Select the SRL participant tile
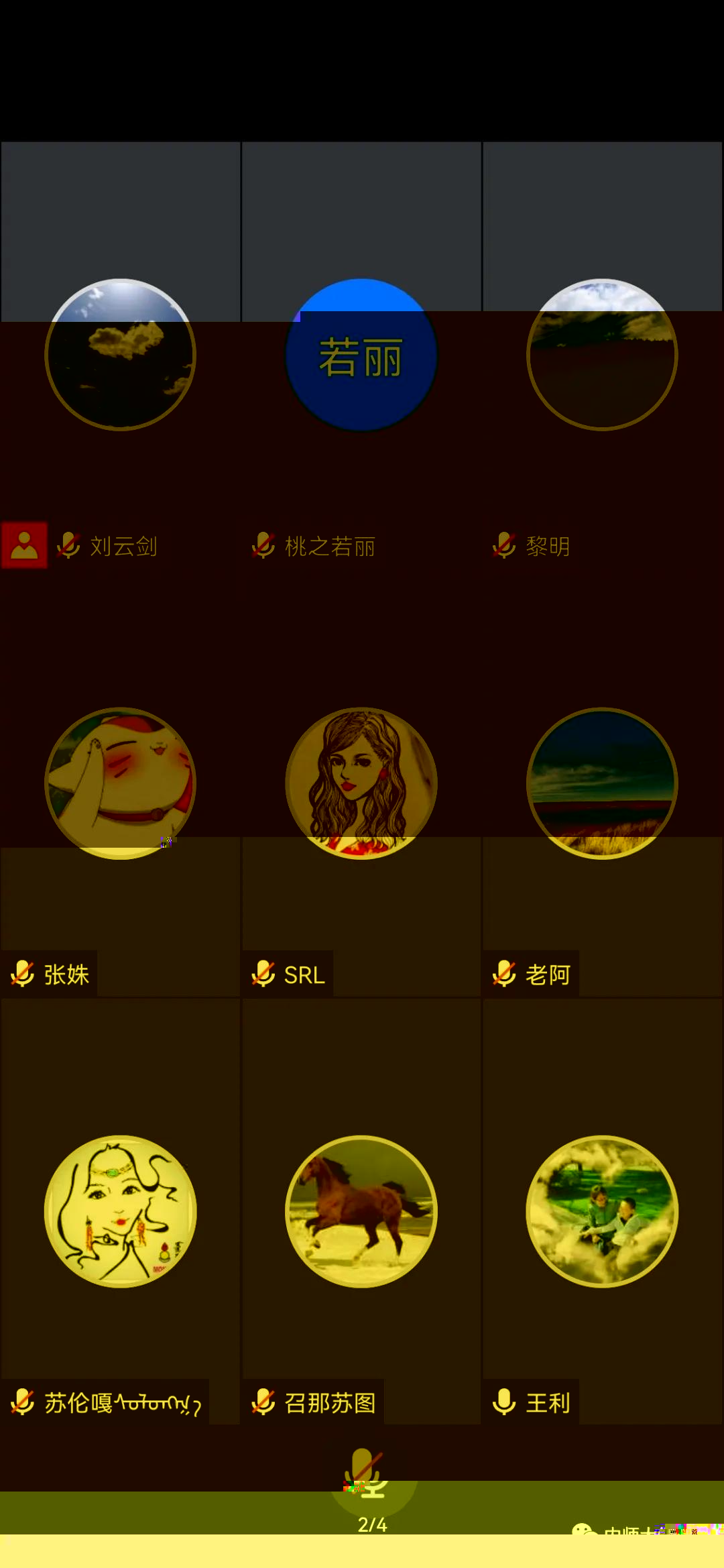Viewport: 724px width, 1568px height. tap(361, 783)
